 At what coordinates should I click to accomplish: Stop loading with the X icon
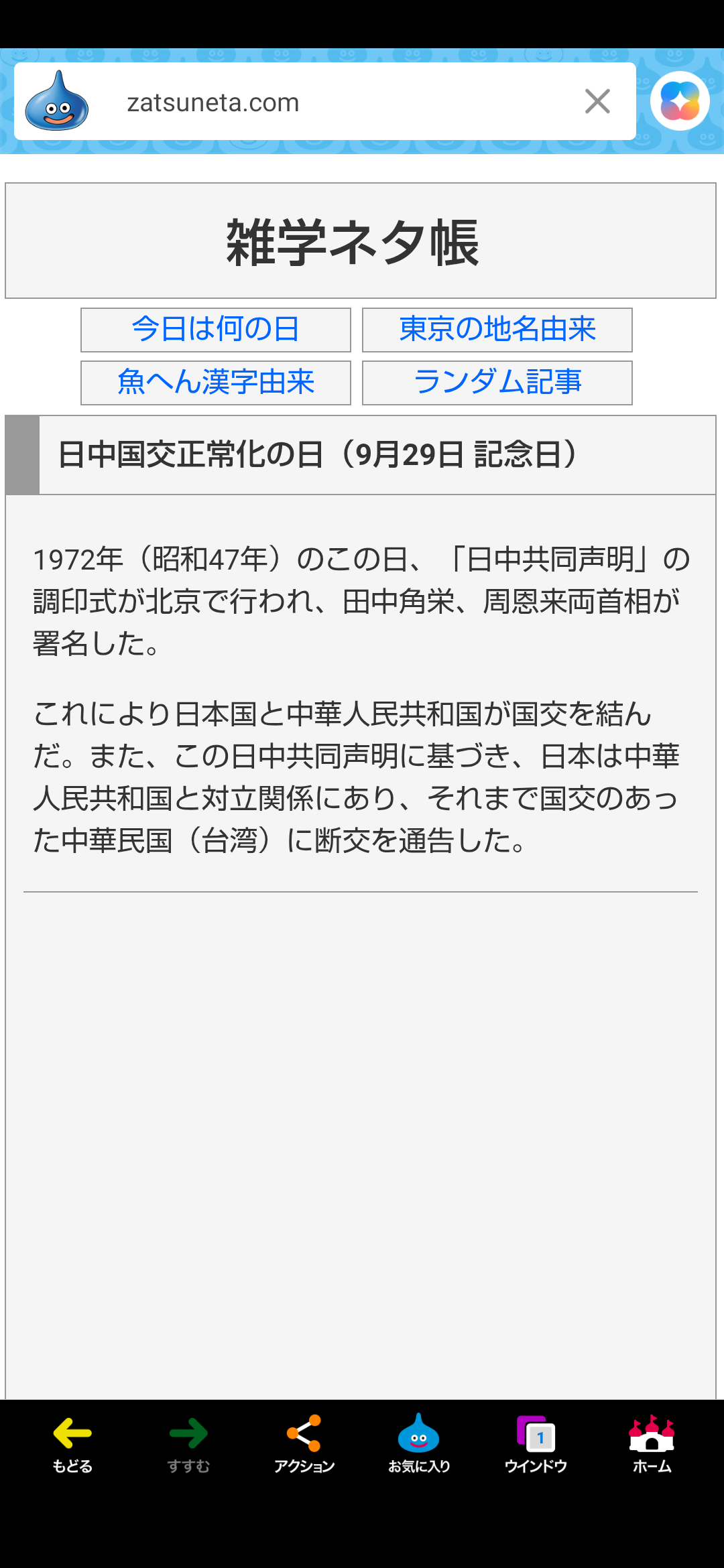pyautogui.click(x=597, y=102)
